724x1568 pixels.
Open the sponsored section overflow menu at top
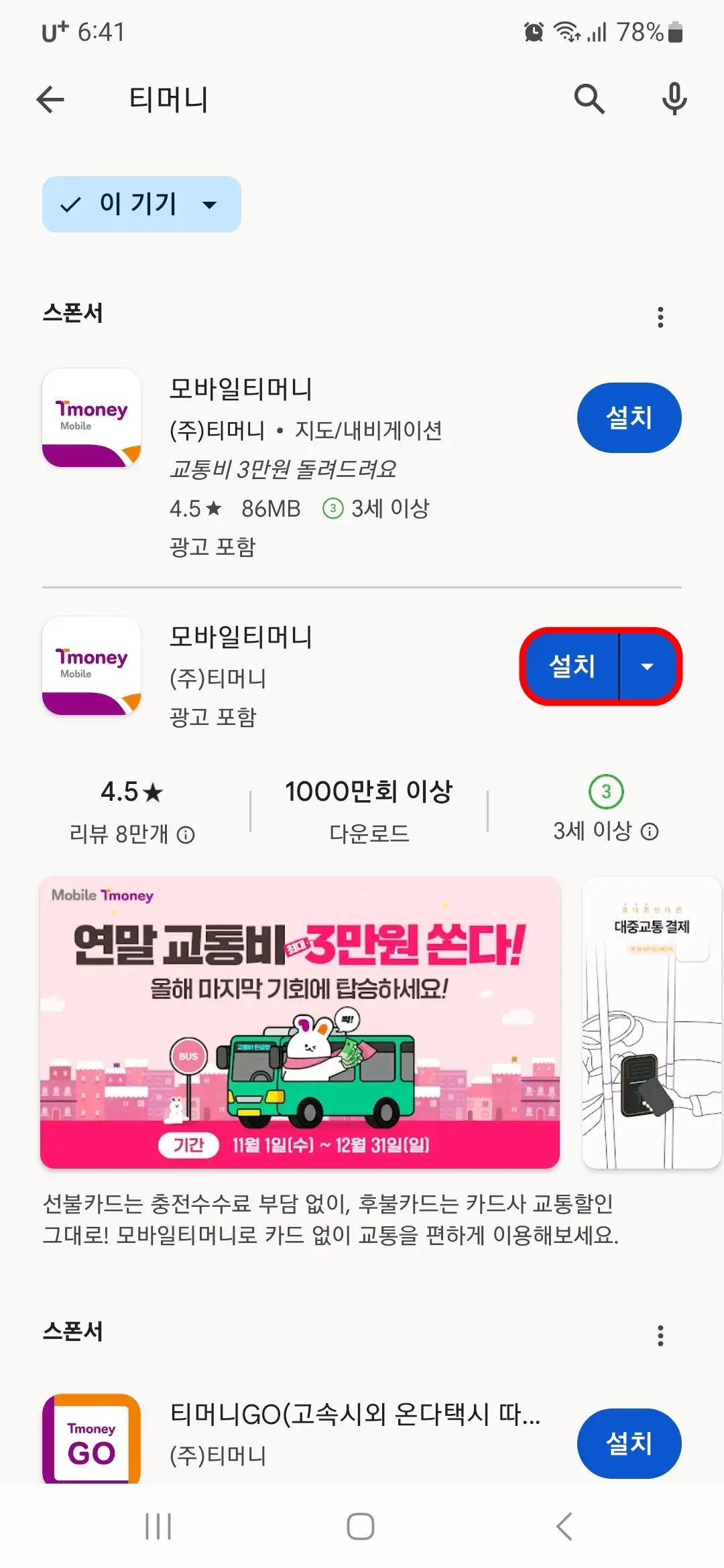coord(660,318)
